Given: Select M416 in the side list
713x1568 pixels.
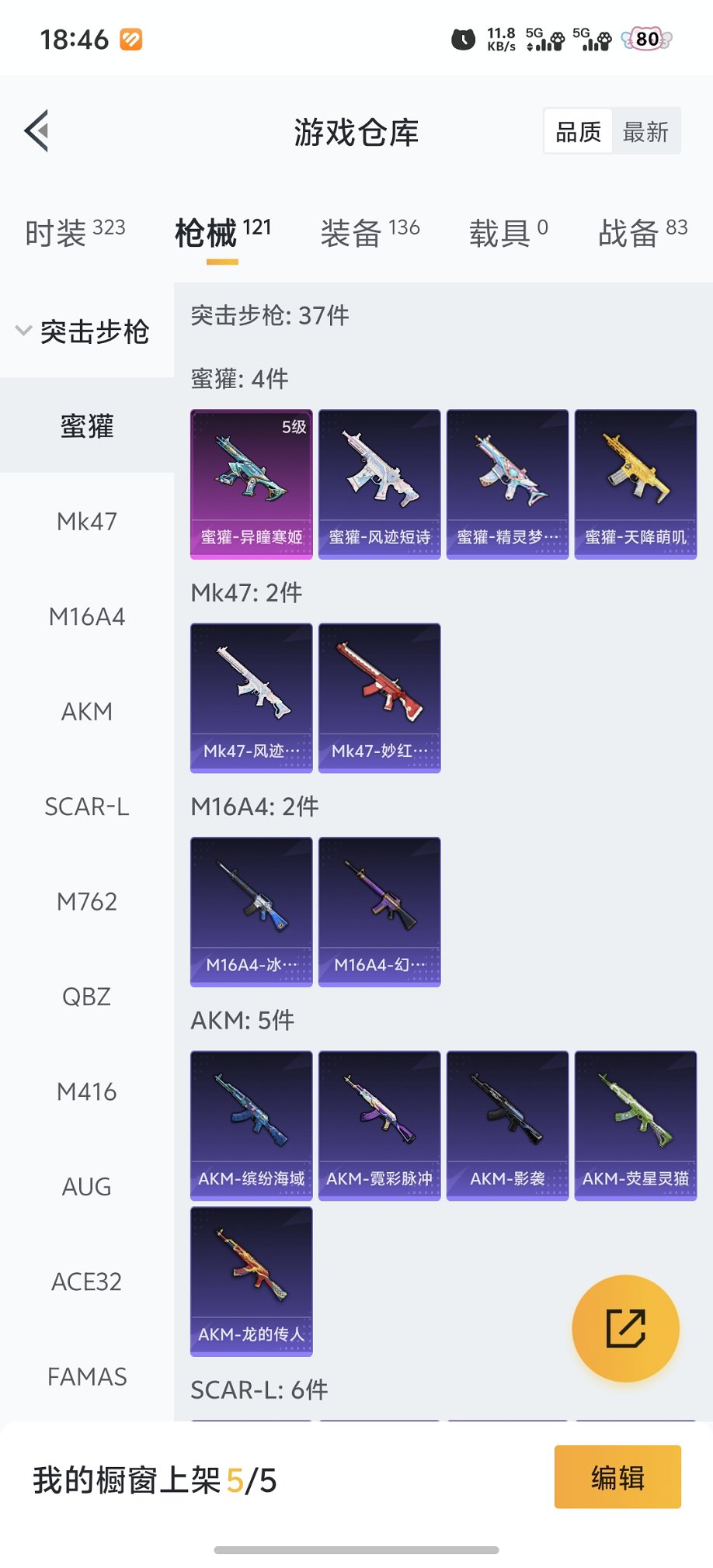Looking at the screenshot, I should [x=87, y=1091].
